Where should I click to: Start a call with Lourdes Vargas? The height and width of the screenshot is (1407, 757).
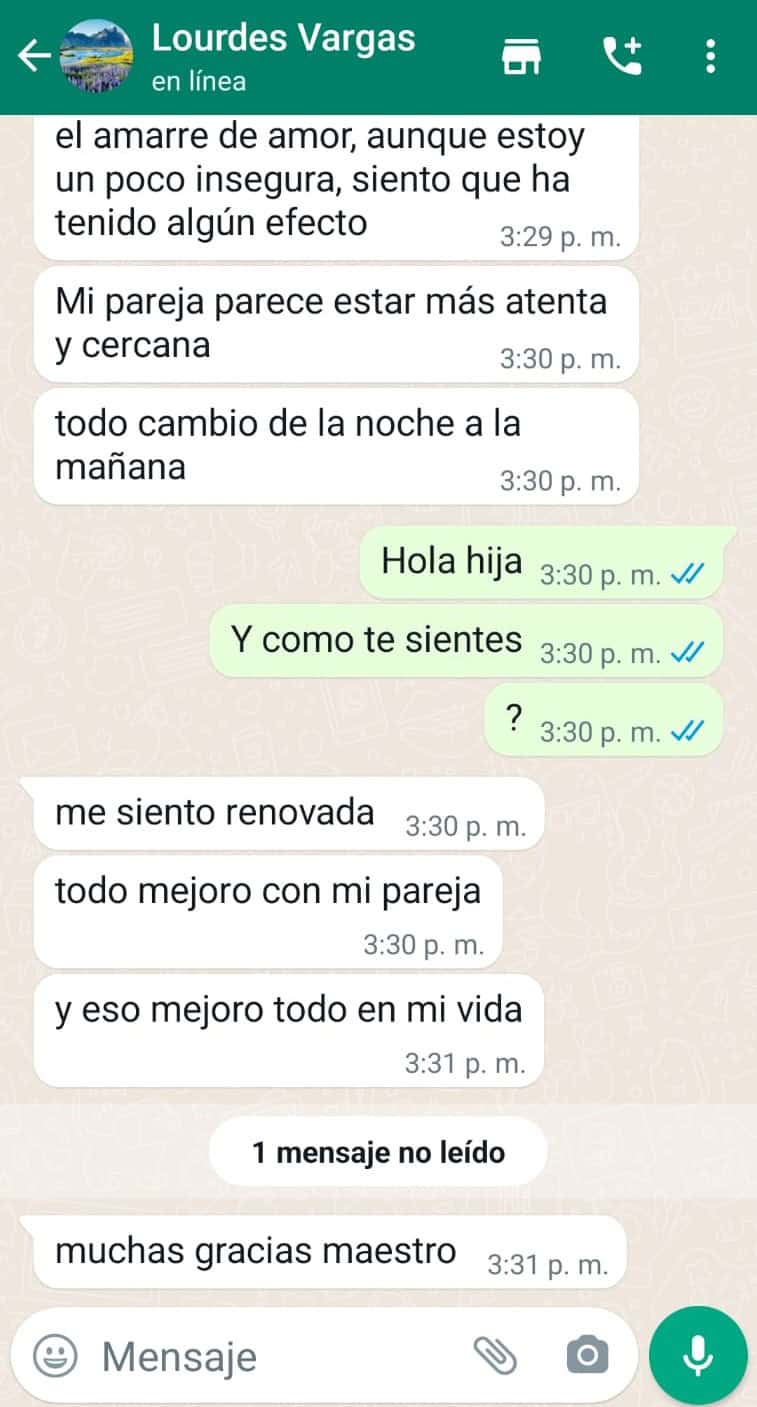(x=622, y=56)
